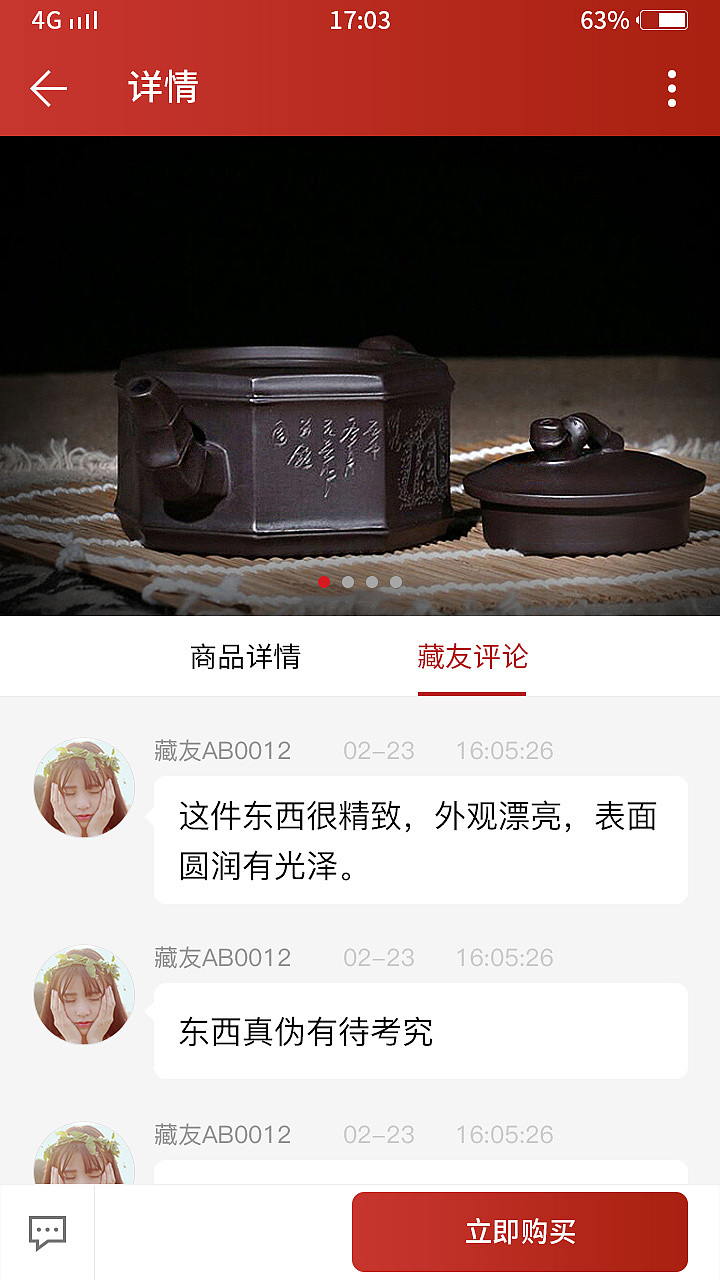720x1280 pixels.
Task: Select the 藏友评论 tab
Action: [472, 656]
